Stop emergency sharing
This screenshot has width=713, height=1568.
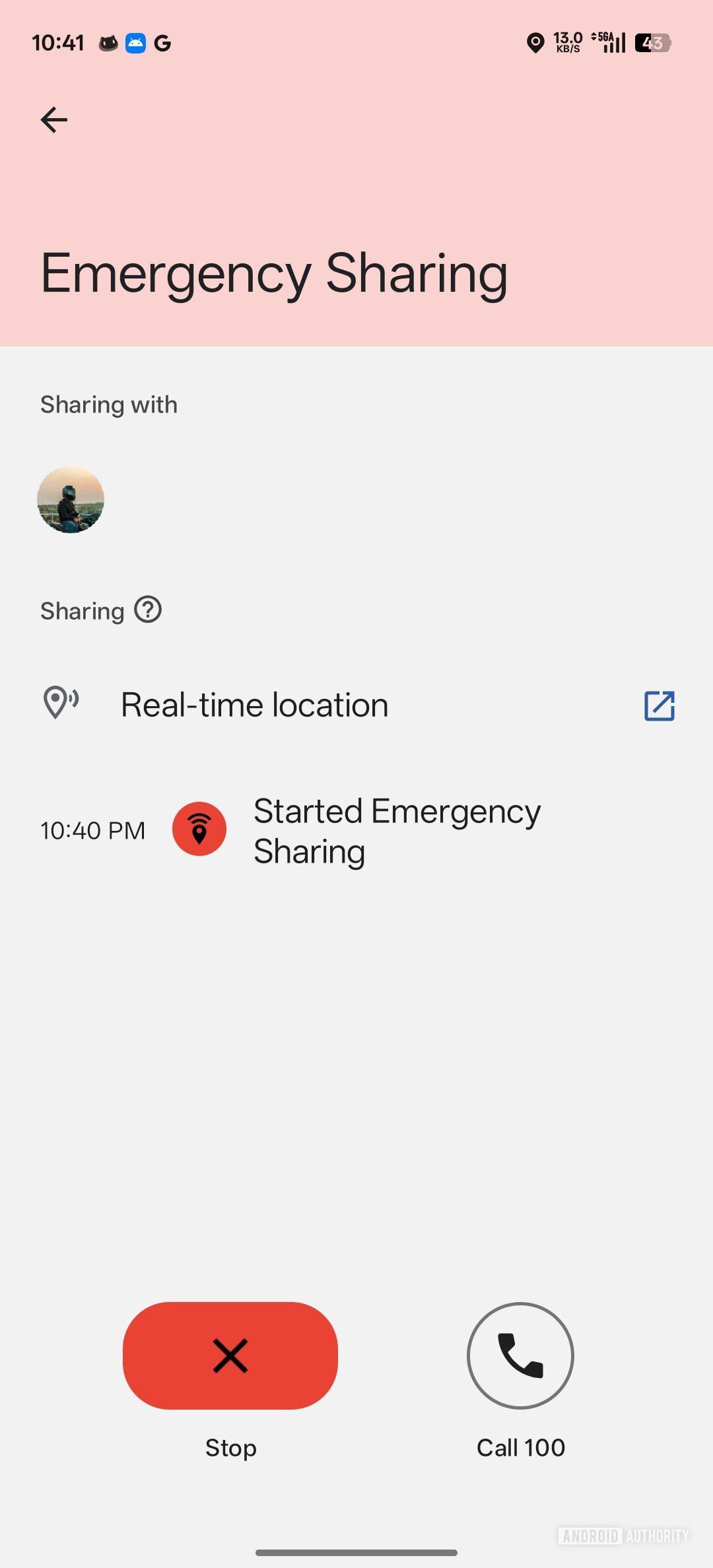click(230, 1356)
